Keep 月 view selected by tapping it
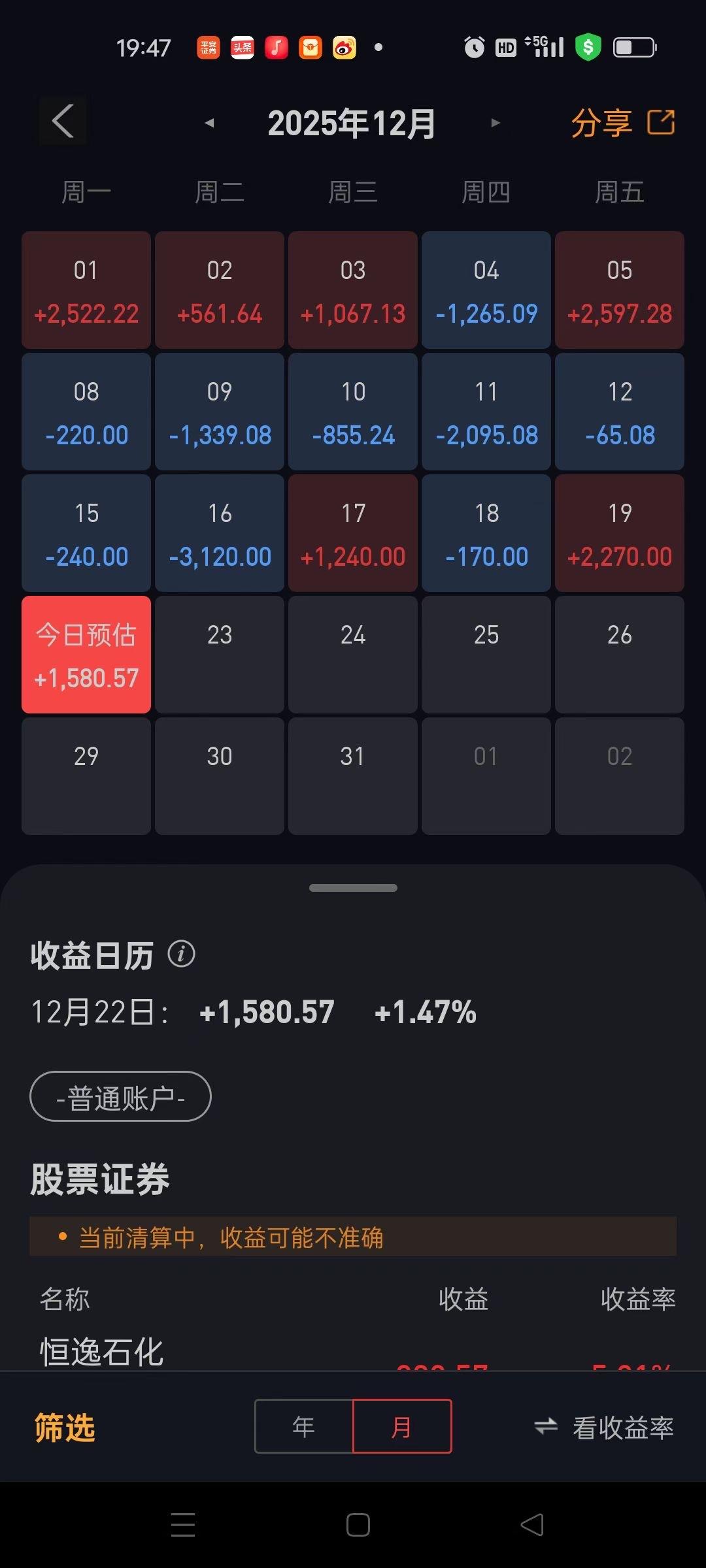This screenshot has height=1568, width=706. (401, 1428)
